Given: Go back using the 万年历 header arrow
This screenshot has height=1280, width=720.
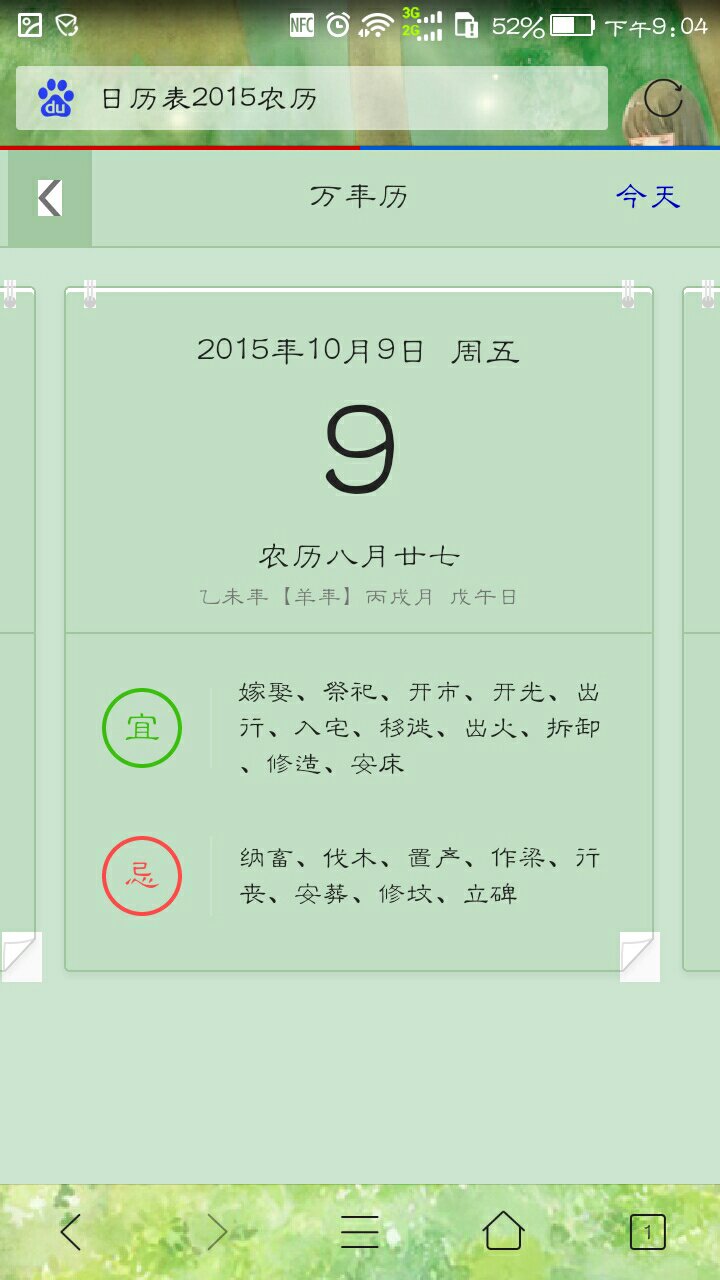Looking at the screenshot, I should [x=50, y=198].
